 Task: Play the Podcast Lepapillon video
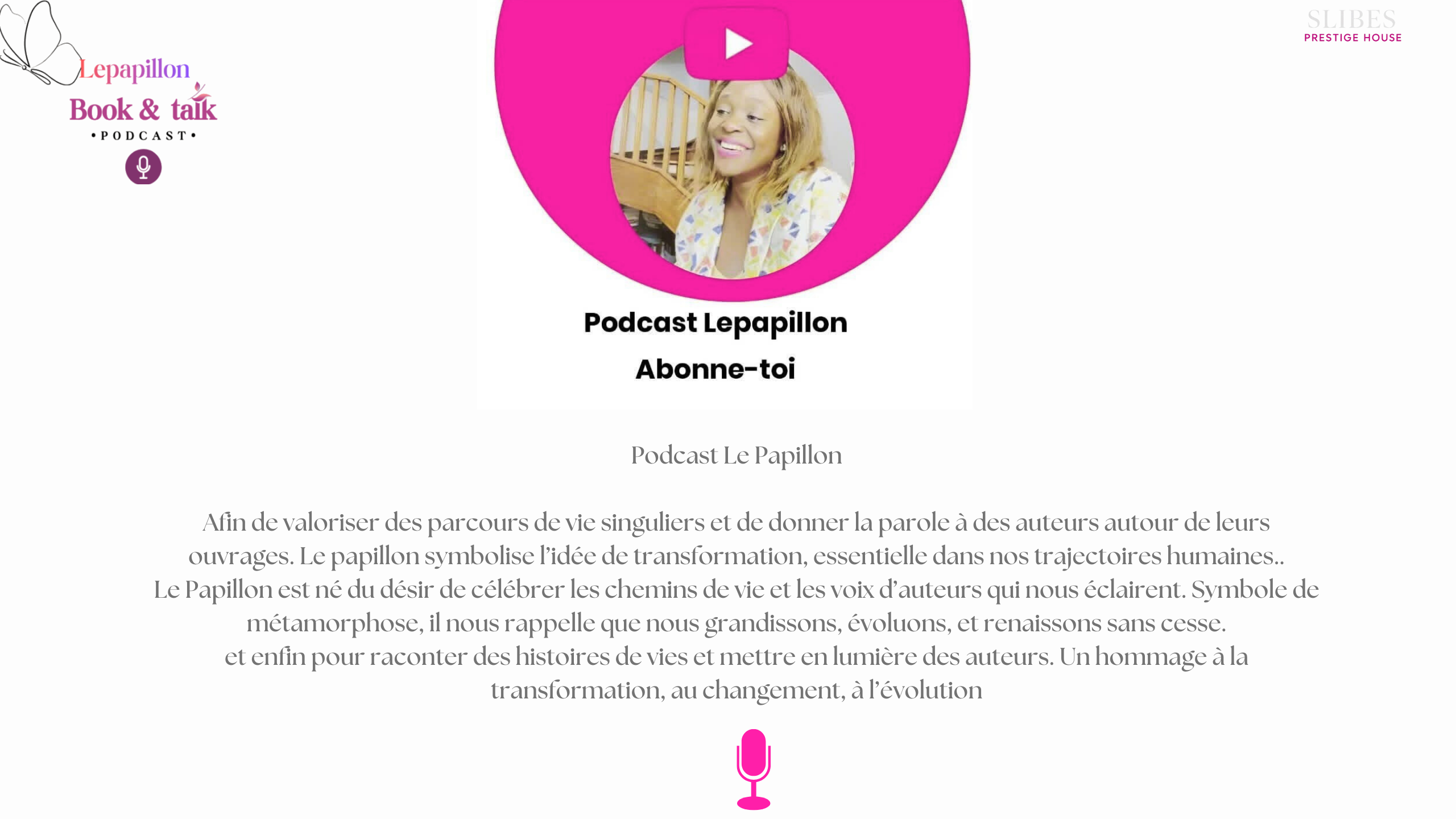click(x=736, y=44)
